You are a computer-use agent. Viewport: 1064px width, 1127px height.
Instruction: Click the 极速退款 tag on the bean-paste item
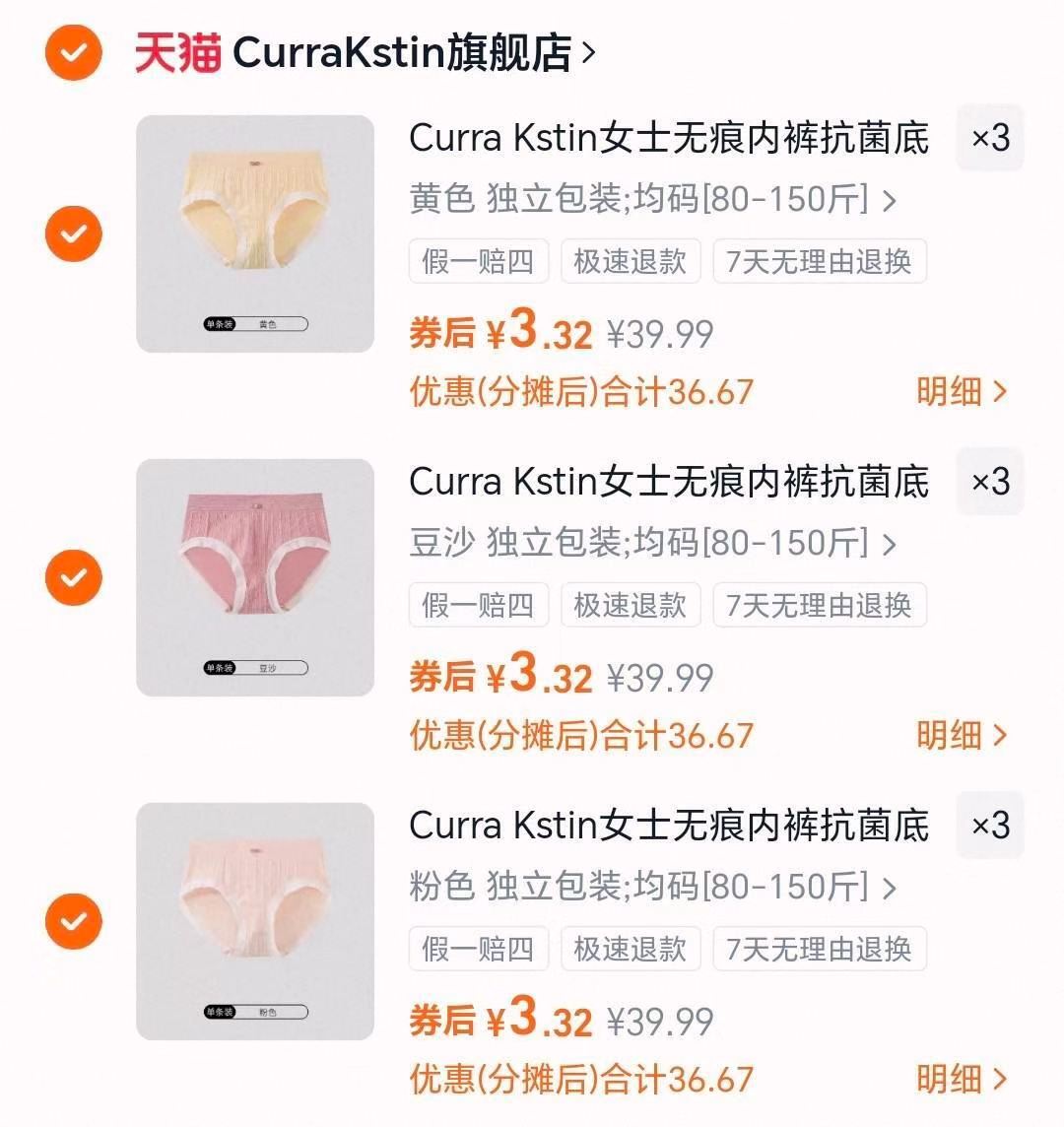pos(630,605)
